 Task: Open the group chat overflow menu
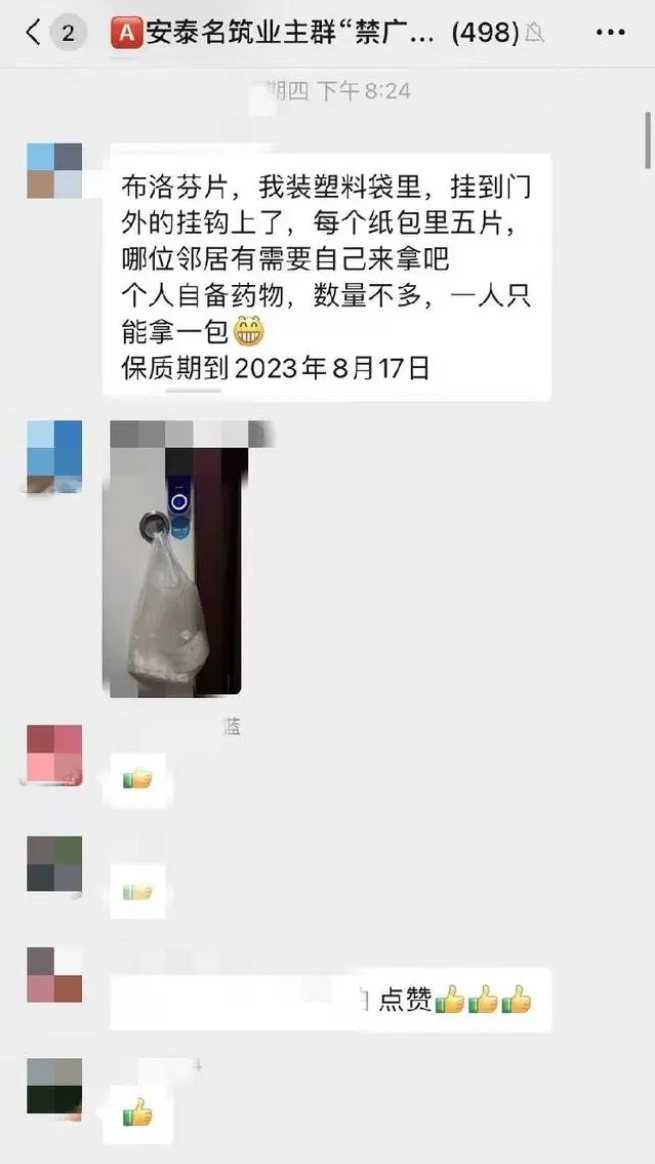610,33
